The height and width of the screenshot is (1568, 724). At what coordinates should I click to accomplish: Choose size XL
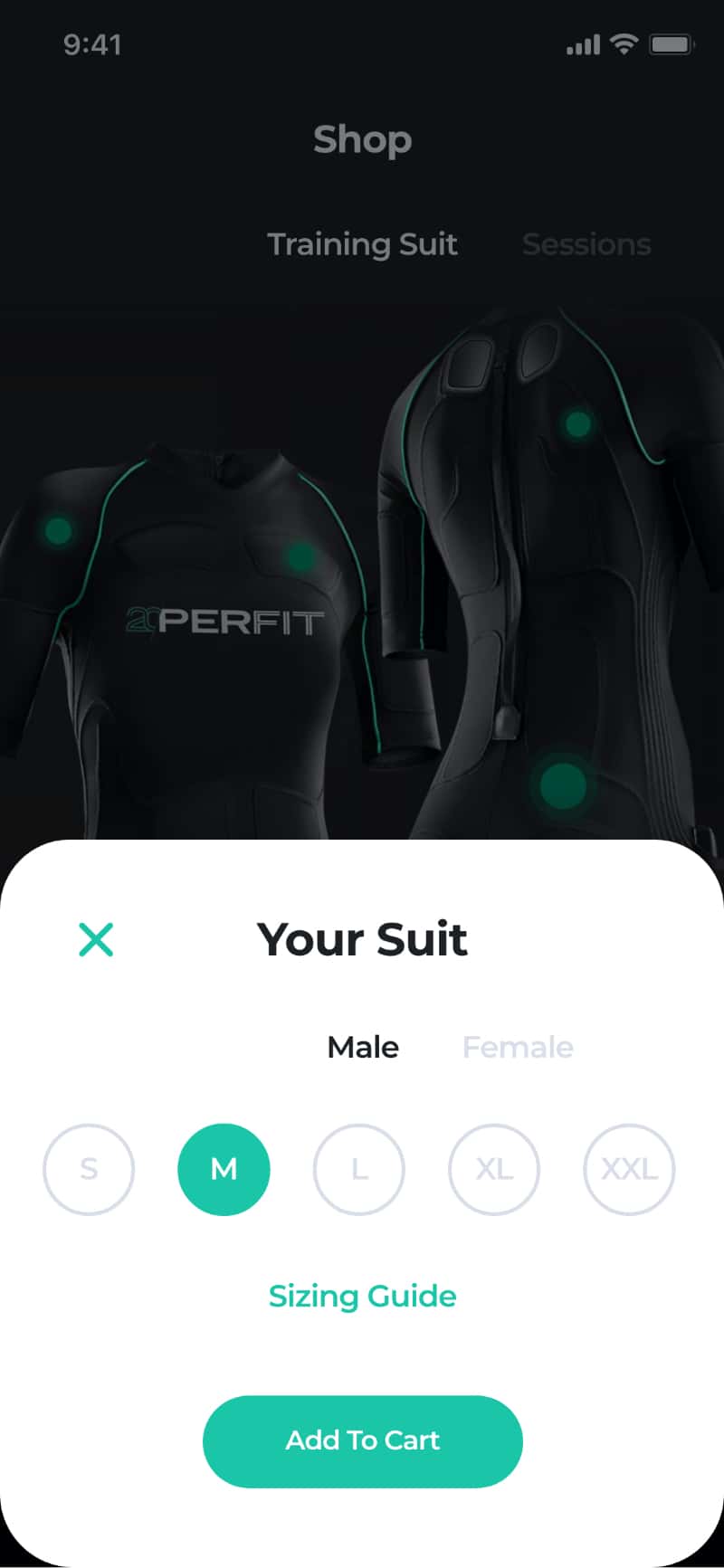(x=494, y=1169)
